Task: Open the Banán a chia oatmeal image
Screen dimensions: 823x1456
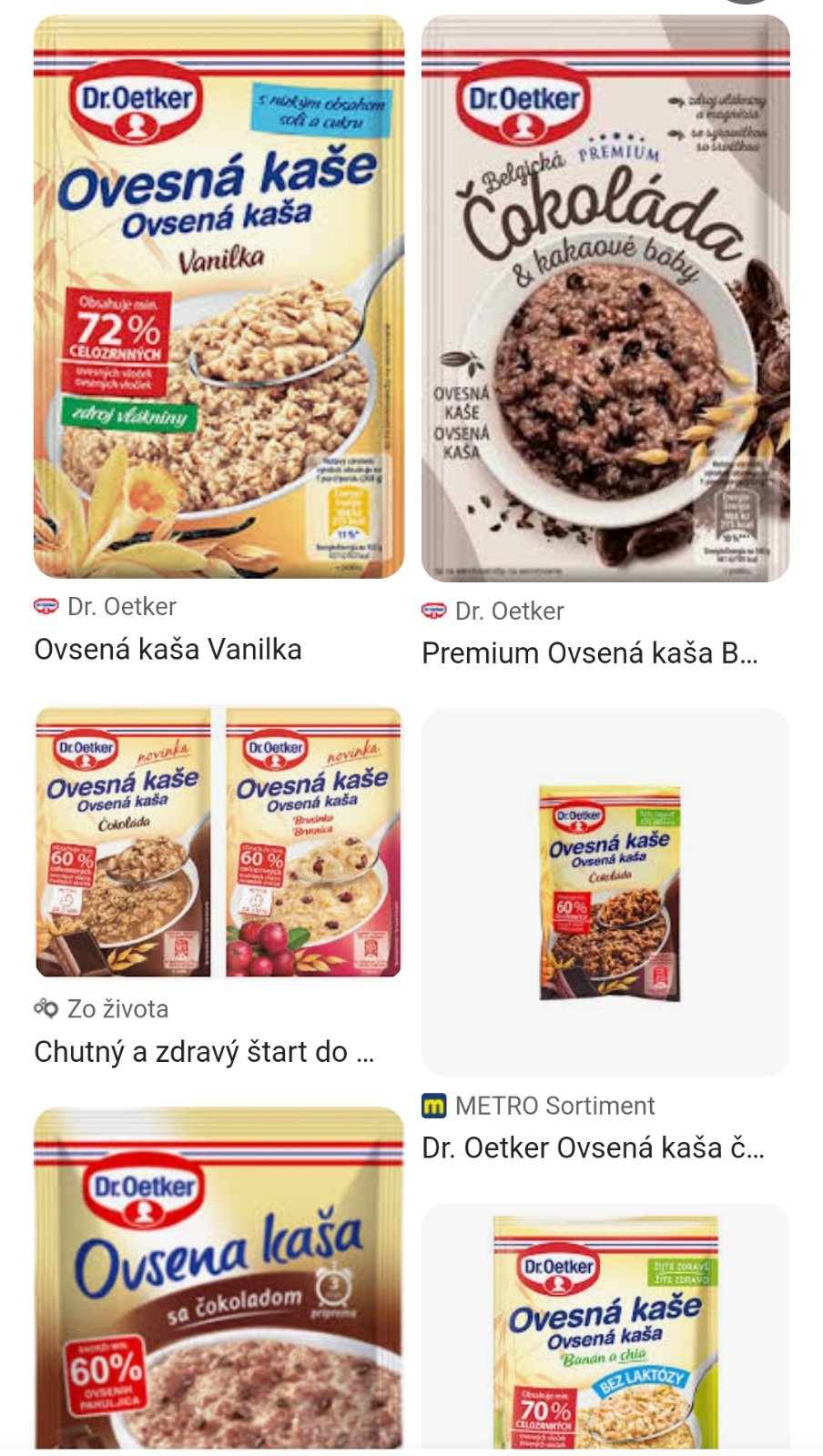Action: [x=605, y=1329]
